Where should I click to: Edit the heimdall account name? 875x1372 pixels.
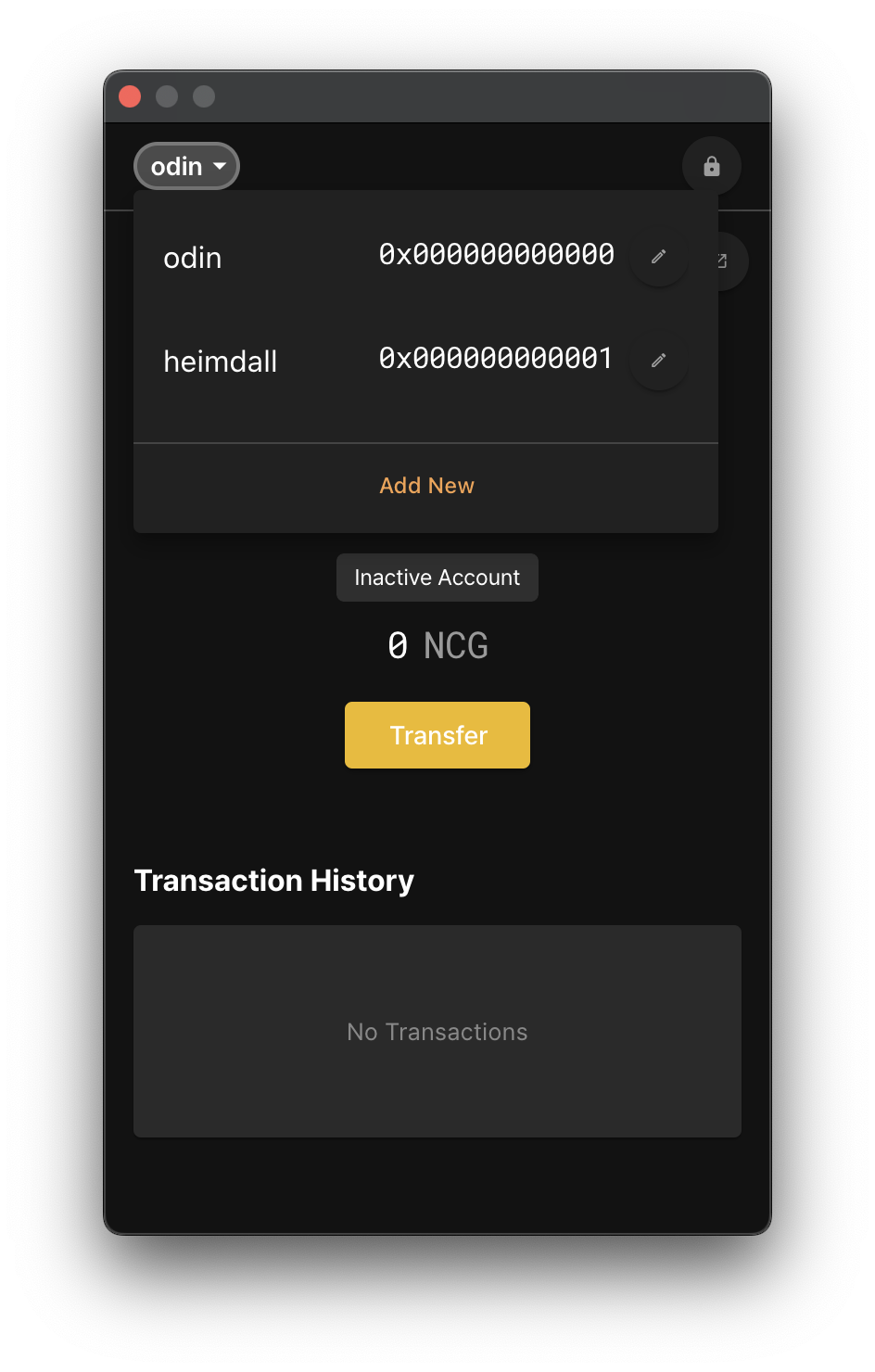(x=658, y=361)
